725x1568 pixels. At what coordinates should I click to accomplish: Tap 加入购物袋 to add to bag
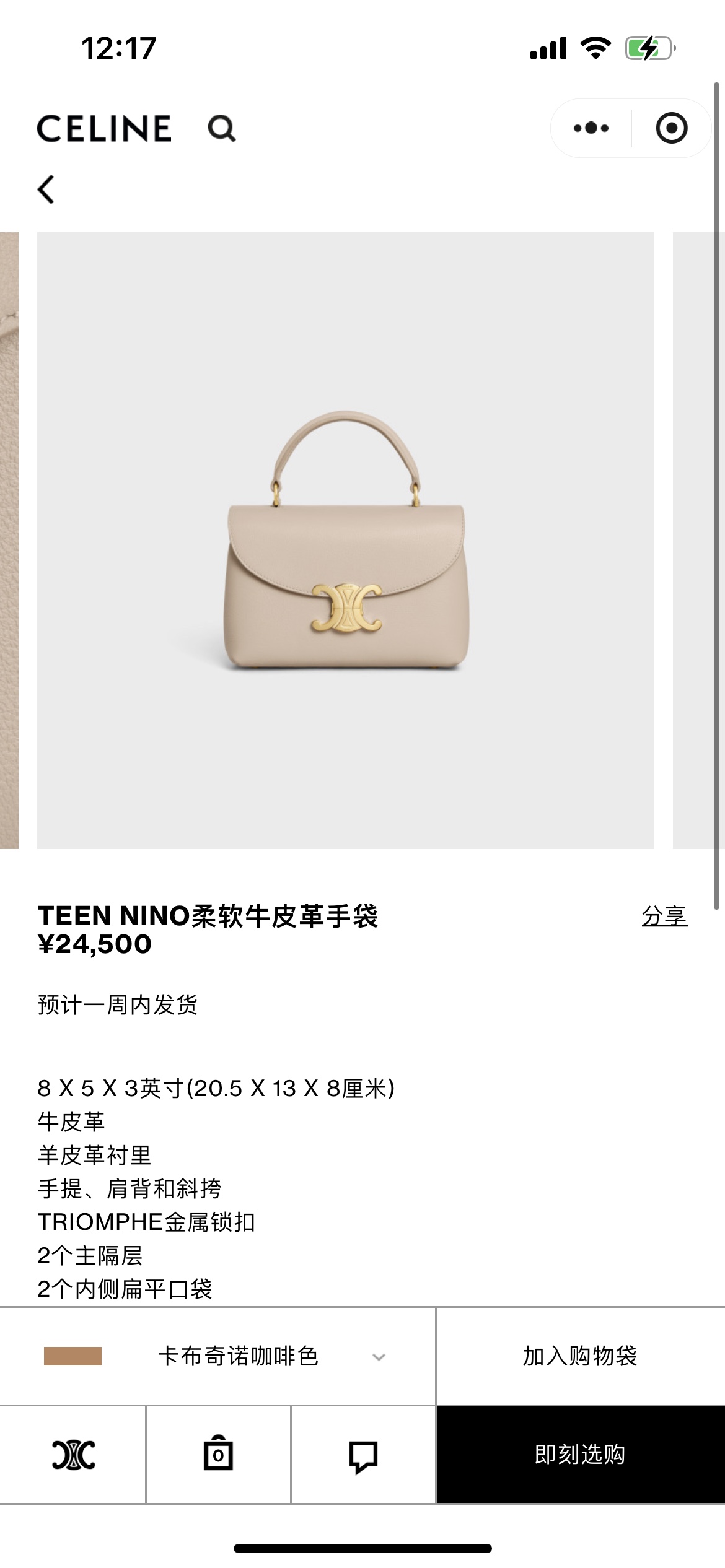click(x=581, y=1356)
